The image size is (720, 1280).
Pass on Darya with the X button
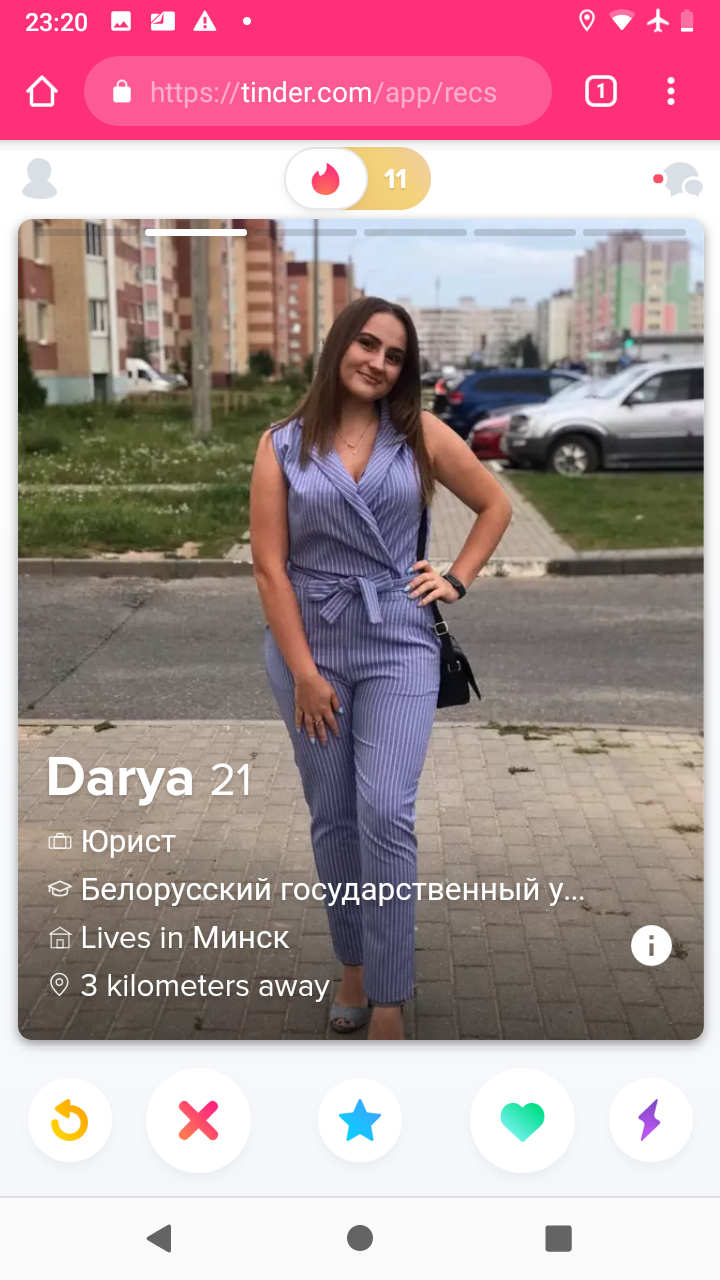pos(198,1120)
